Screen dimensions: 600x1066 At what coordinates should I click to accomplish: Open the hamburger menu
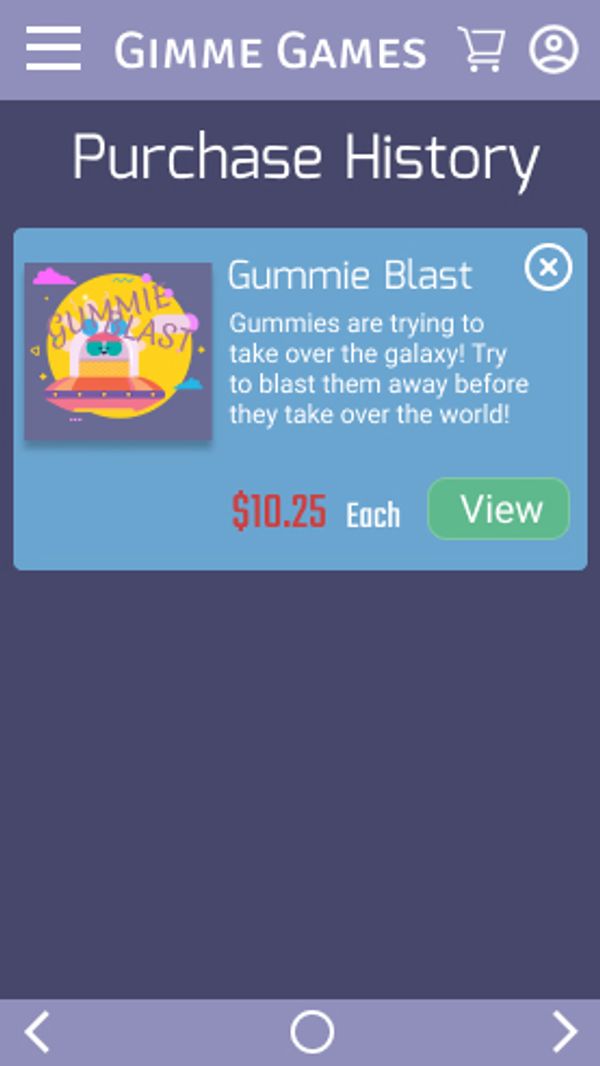click(x=53, y=48)
